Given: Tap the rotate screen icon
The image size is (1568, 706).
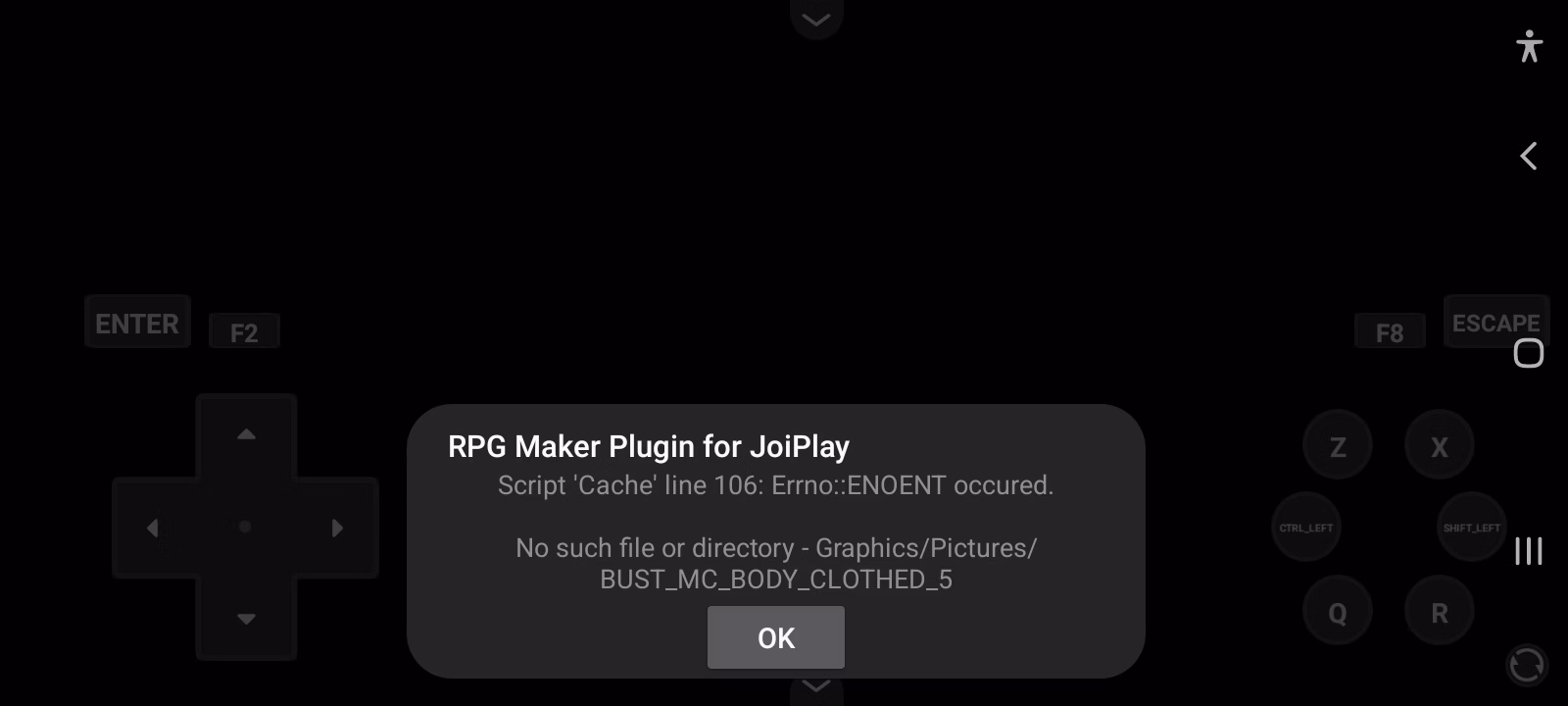Looking at the screenshot, I should (1526, 666).
